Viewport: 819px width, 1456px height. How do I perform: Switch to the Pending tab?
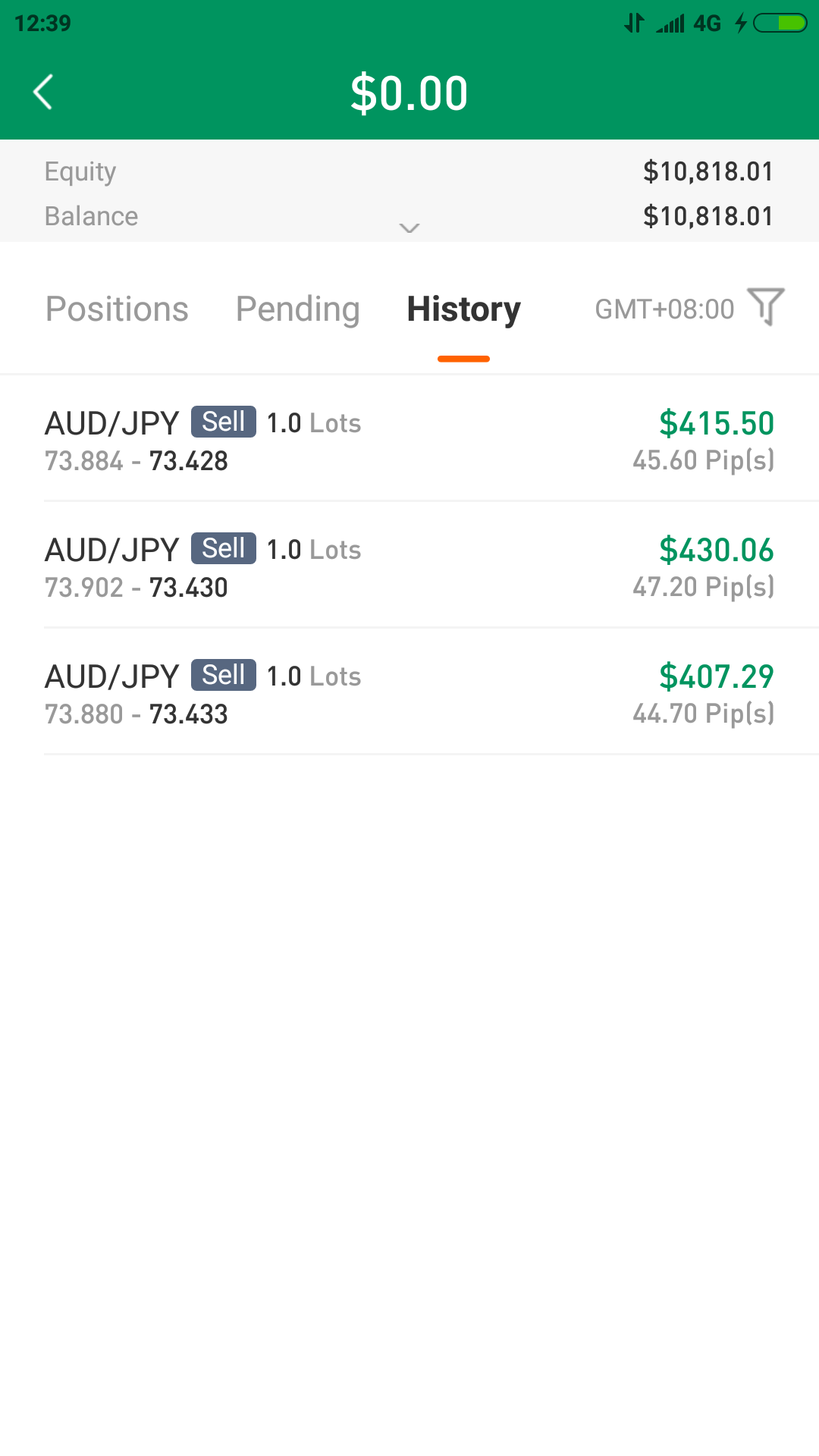pyautogui.click(x=297, y=309)
